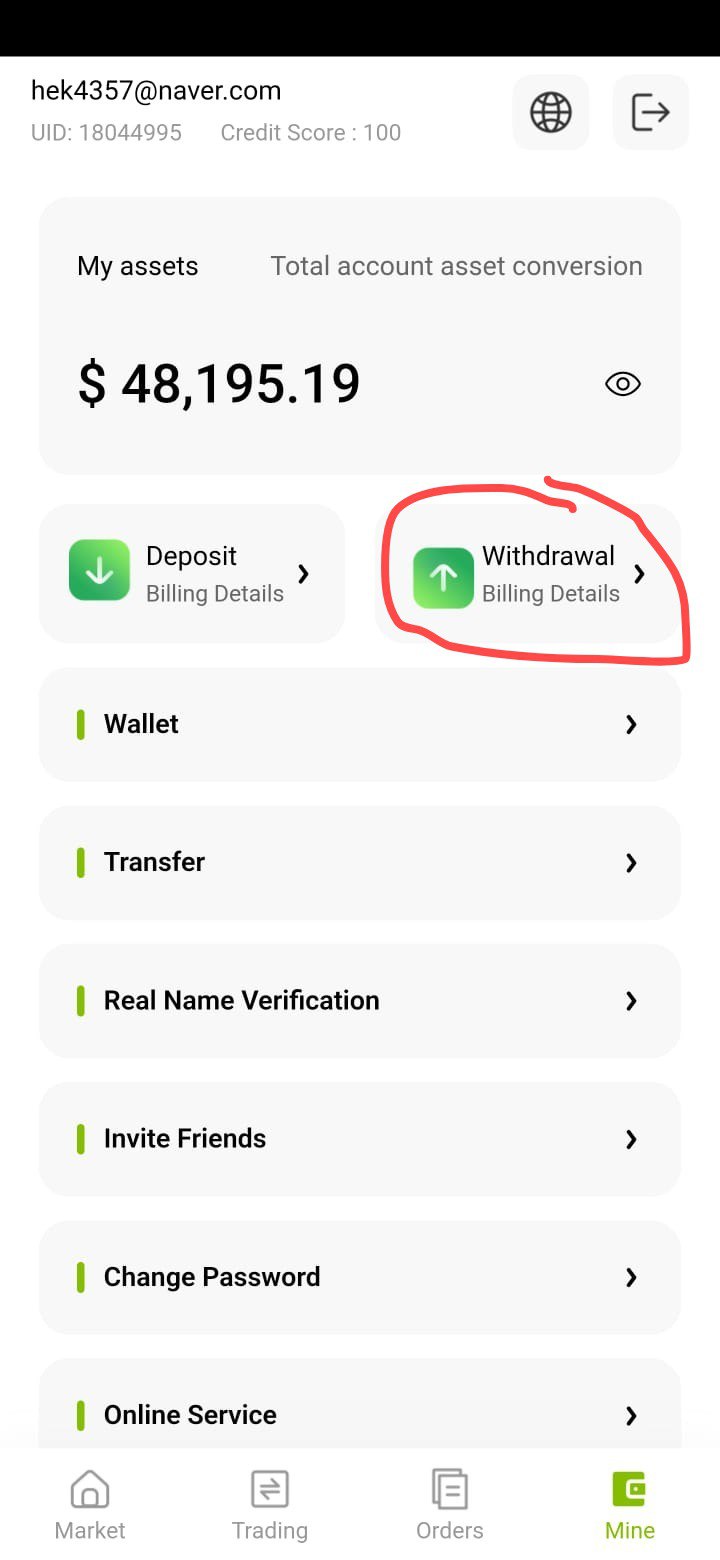Open Deposit billing details
Screen dimensions: 720x1560
tap(192, 574)
